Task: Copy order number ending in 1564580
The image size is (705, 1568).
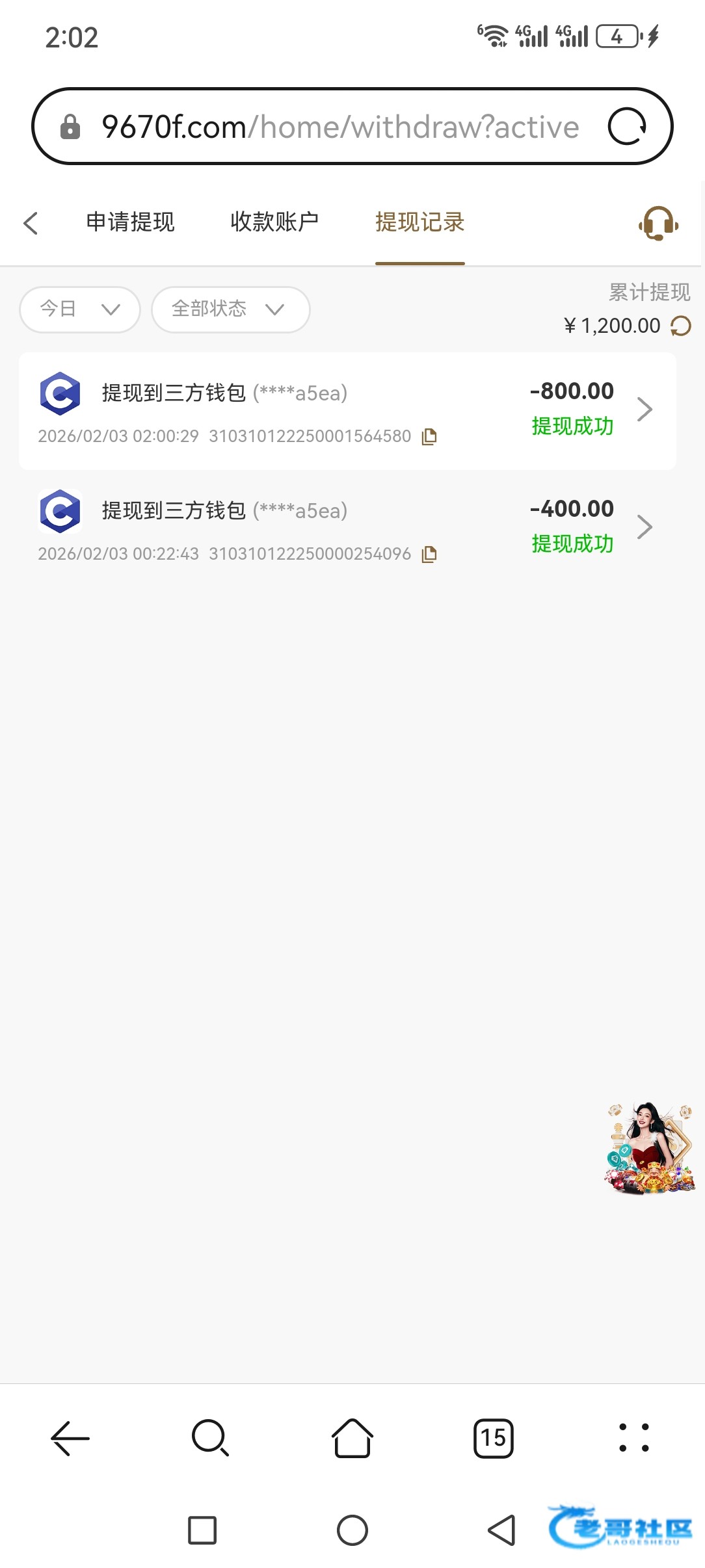Action: 429,437
